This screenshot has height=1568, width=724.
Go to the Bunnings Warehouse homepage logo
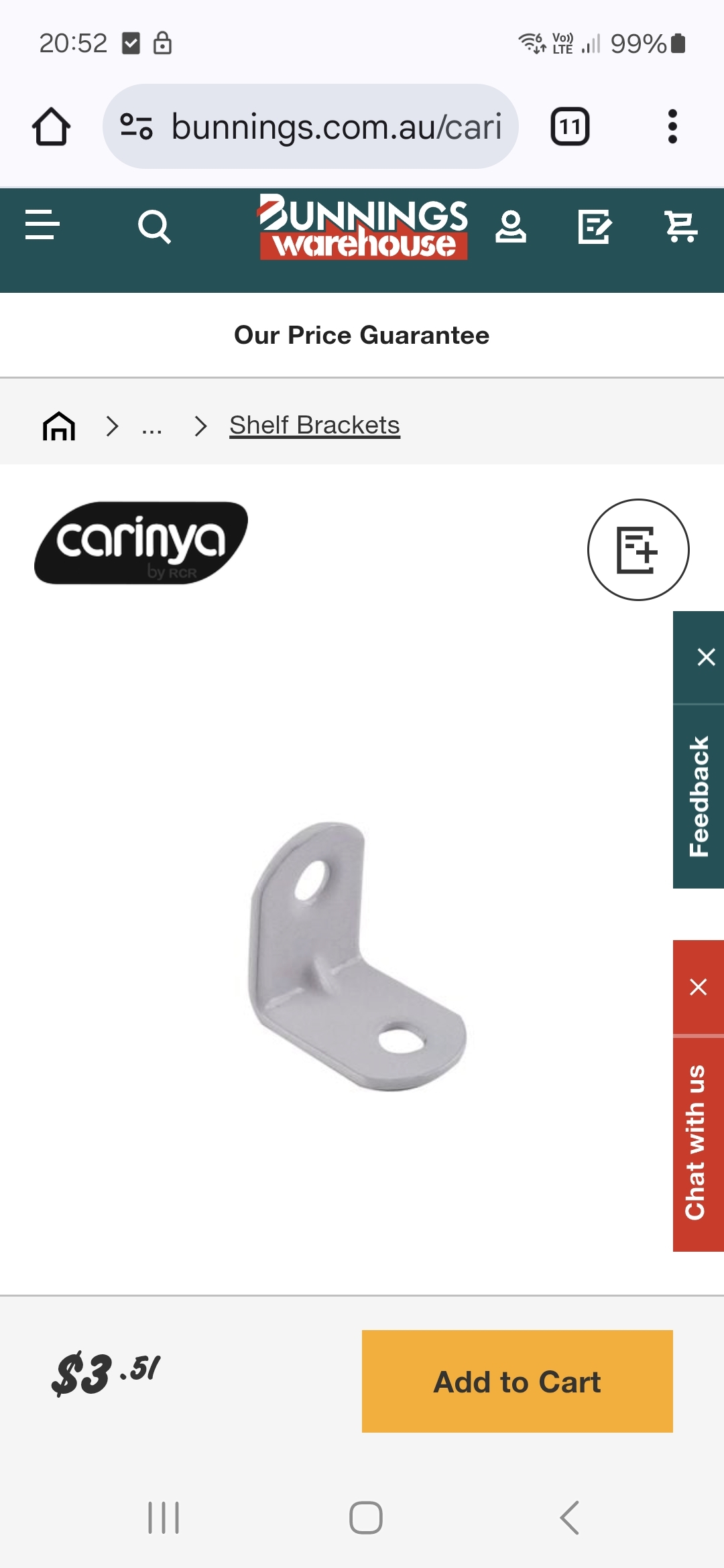[x=363, y=227]
